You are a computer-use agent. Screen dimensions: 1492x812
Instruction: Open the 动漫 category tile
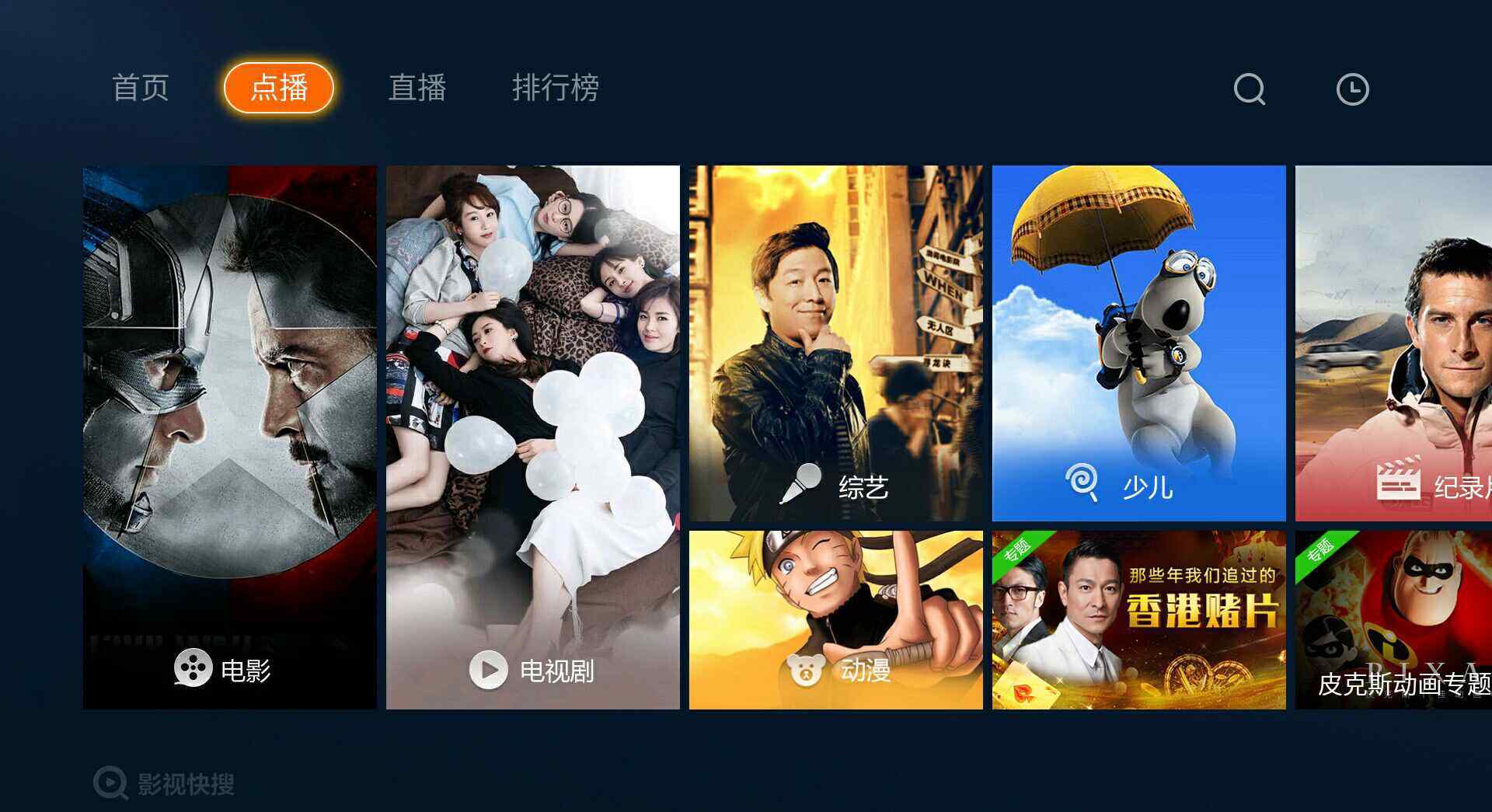pyautogui.click(x=836, y=619)
